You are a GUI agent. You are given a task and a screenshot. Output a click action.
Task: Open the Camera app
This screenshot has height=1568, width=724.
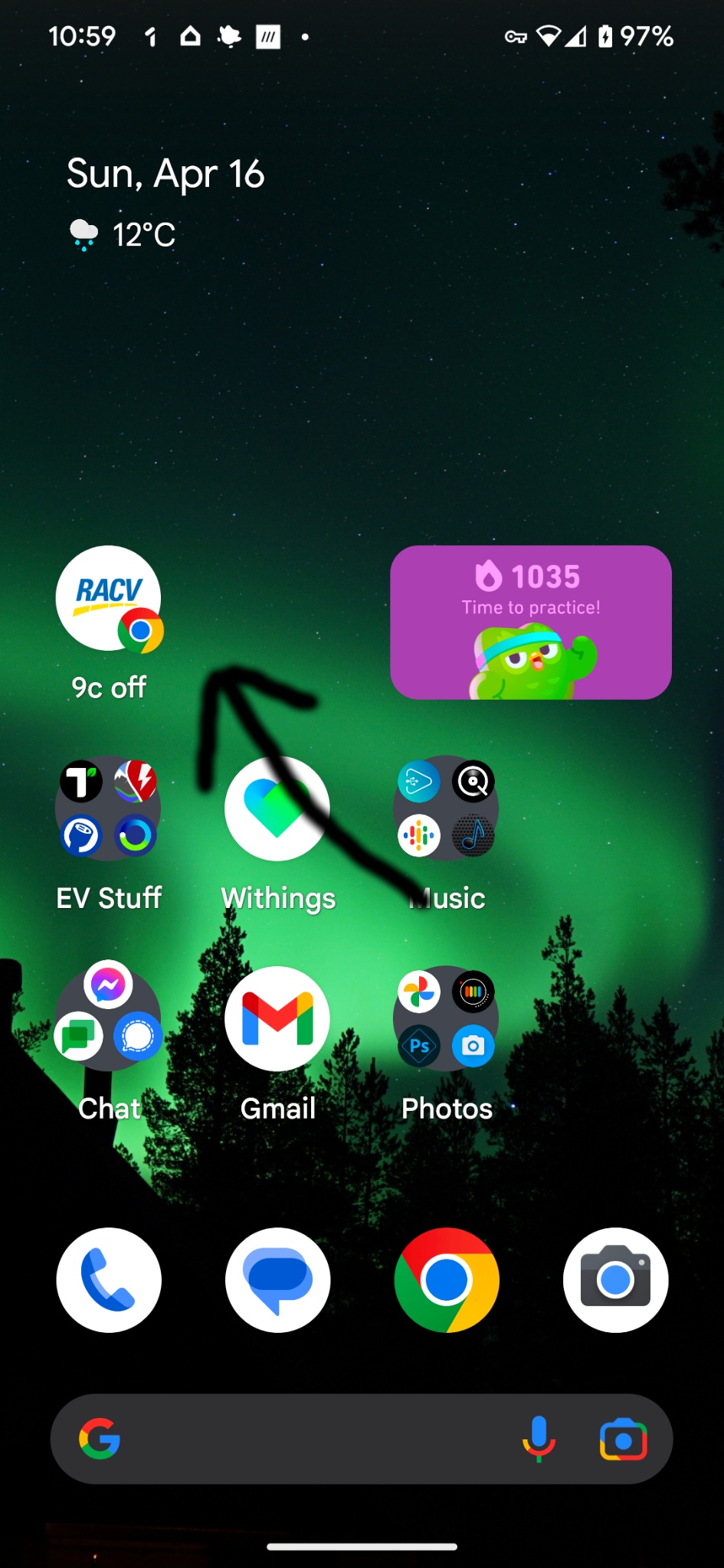pyautogui.click(x=615, y=1280)
